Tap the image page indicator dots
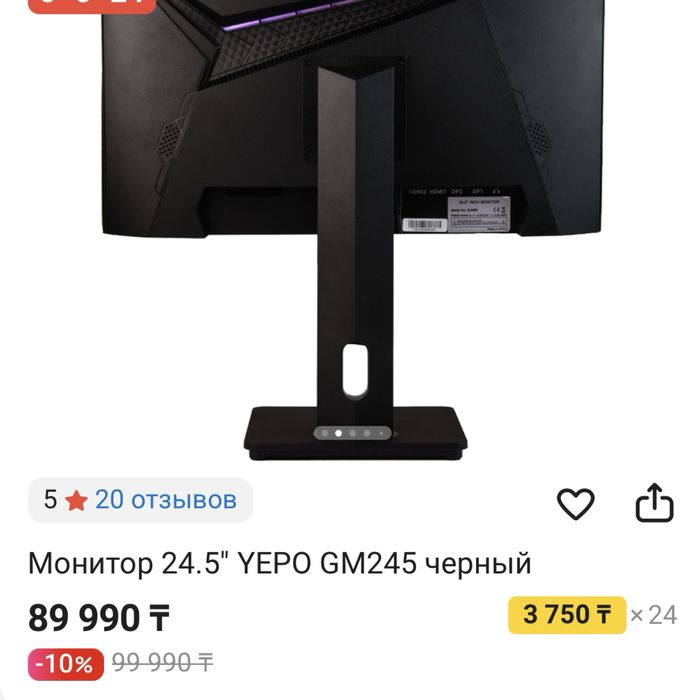The width and height of the screenshot is (700, 700). [353, 433]
